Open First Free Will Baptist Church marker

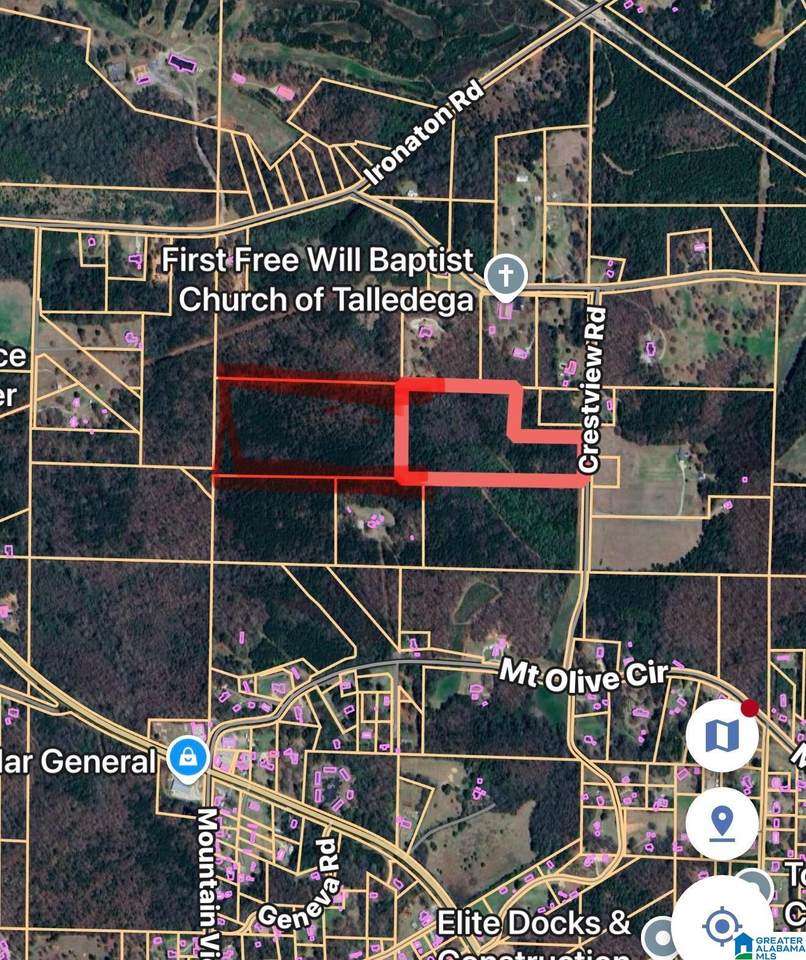tap(506, 275)
